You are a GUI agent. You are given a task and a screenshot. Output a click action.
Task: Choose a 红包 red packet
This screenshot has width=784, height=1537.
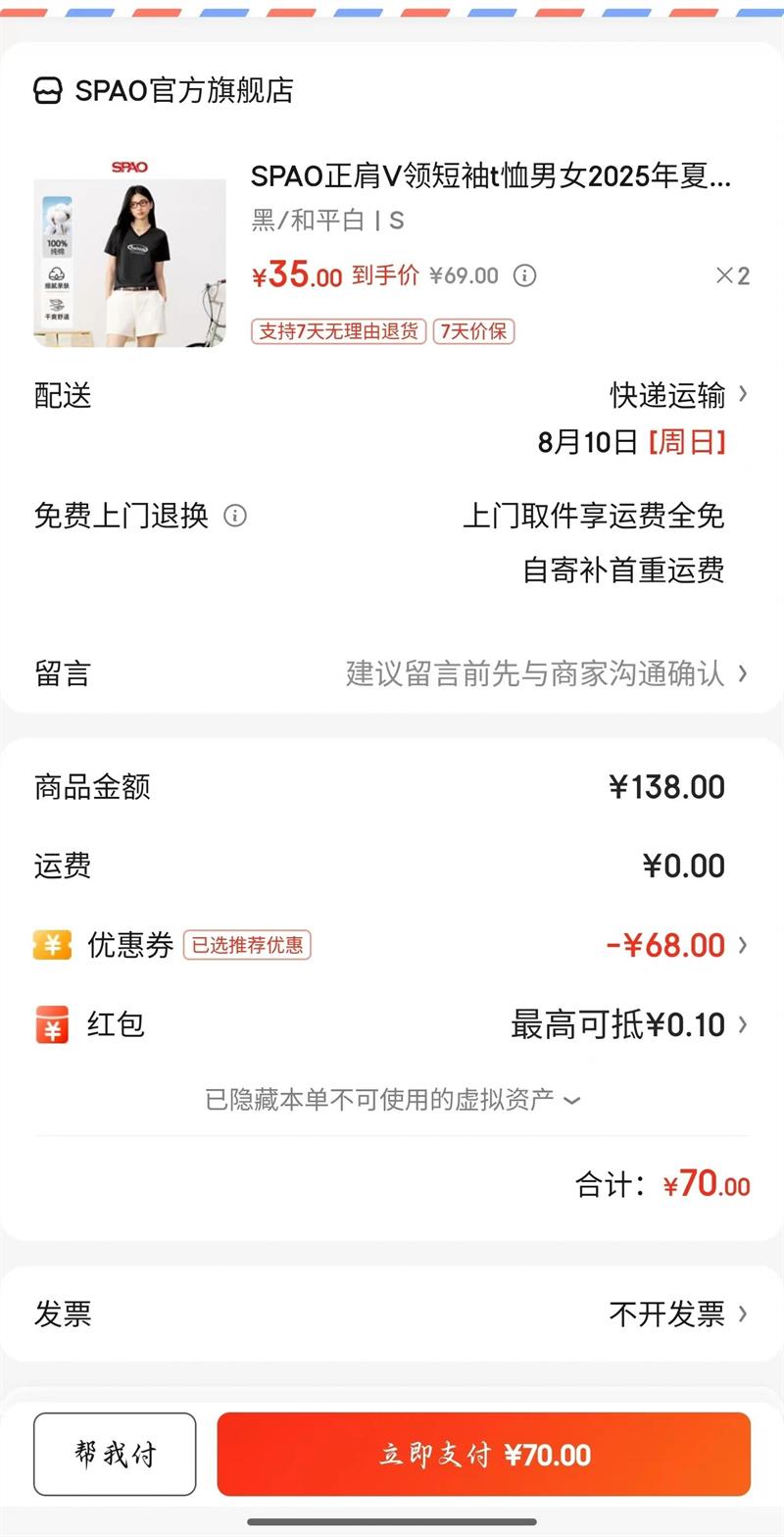pyautogui.click(x=627, y=1025)
